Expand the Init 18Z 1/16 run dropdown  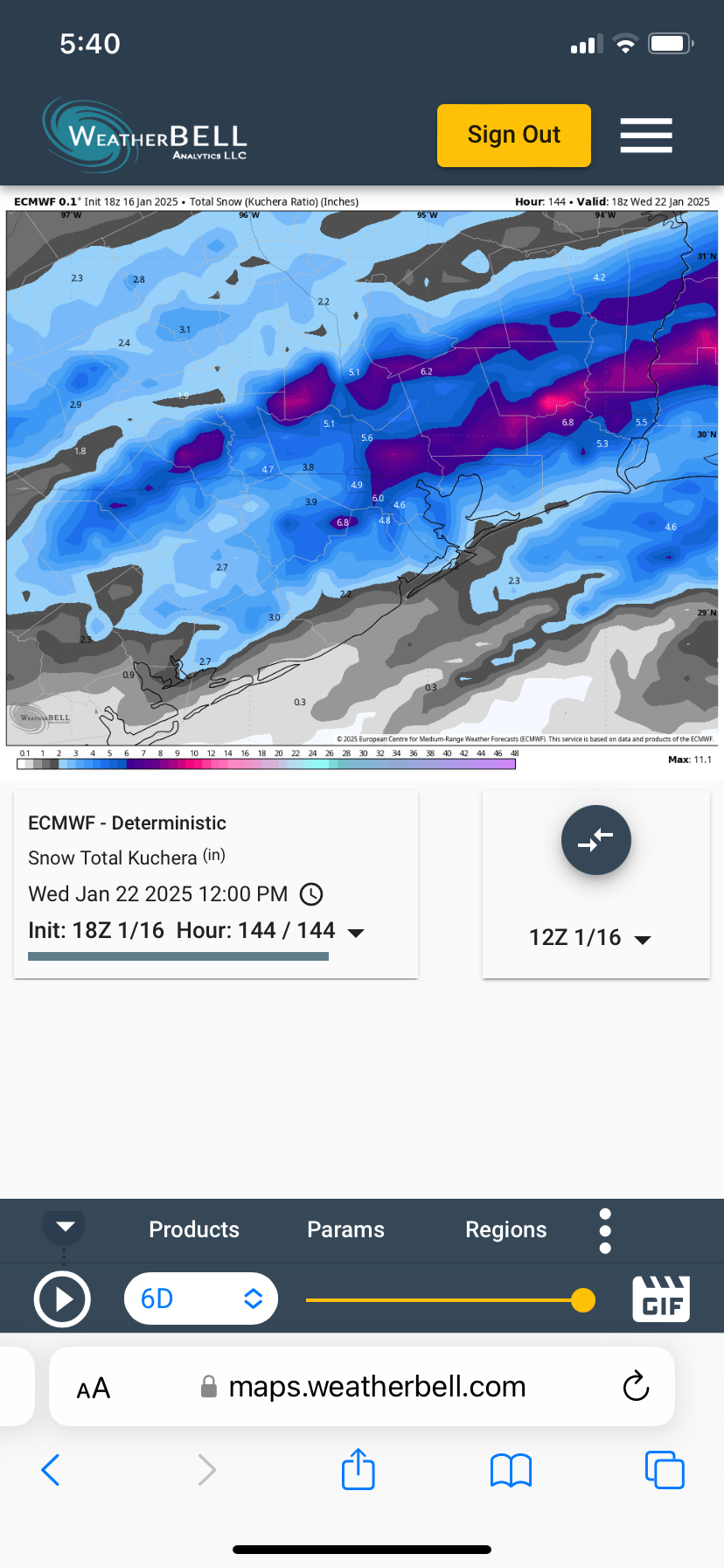356,933
